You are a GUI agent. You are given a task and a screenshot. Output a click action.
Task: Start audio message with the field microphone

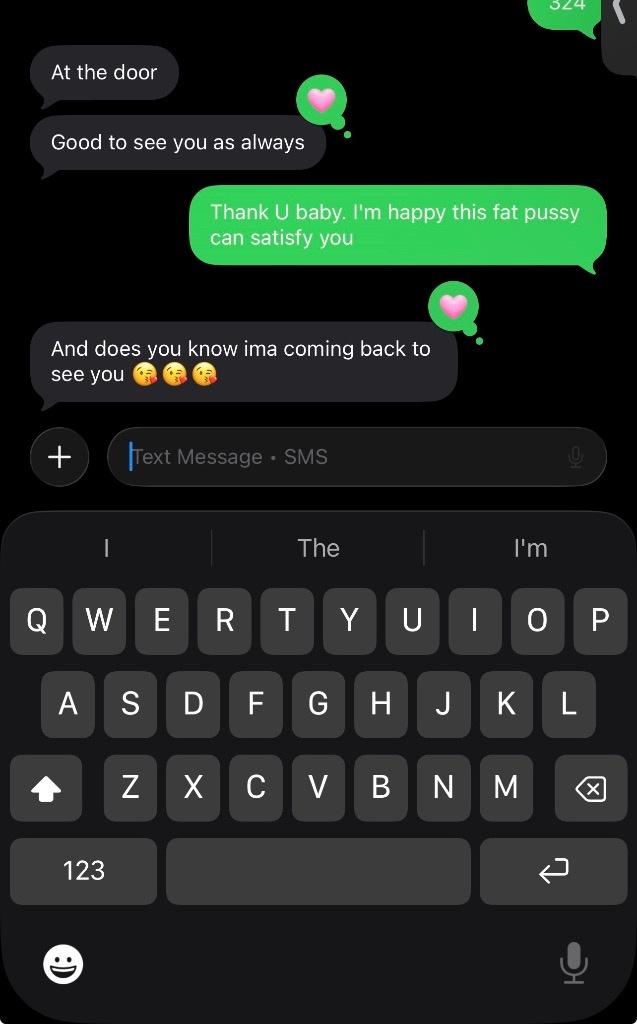pyautogui.click(x=575, y=457)
